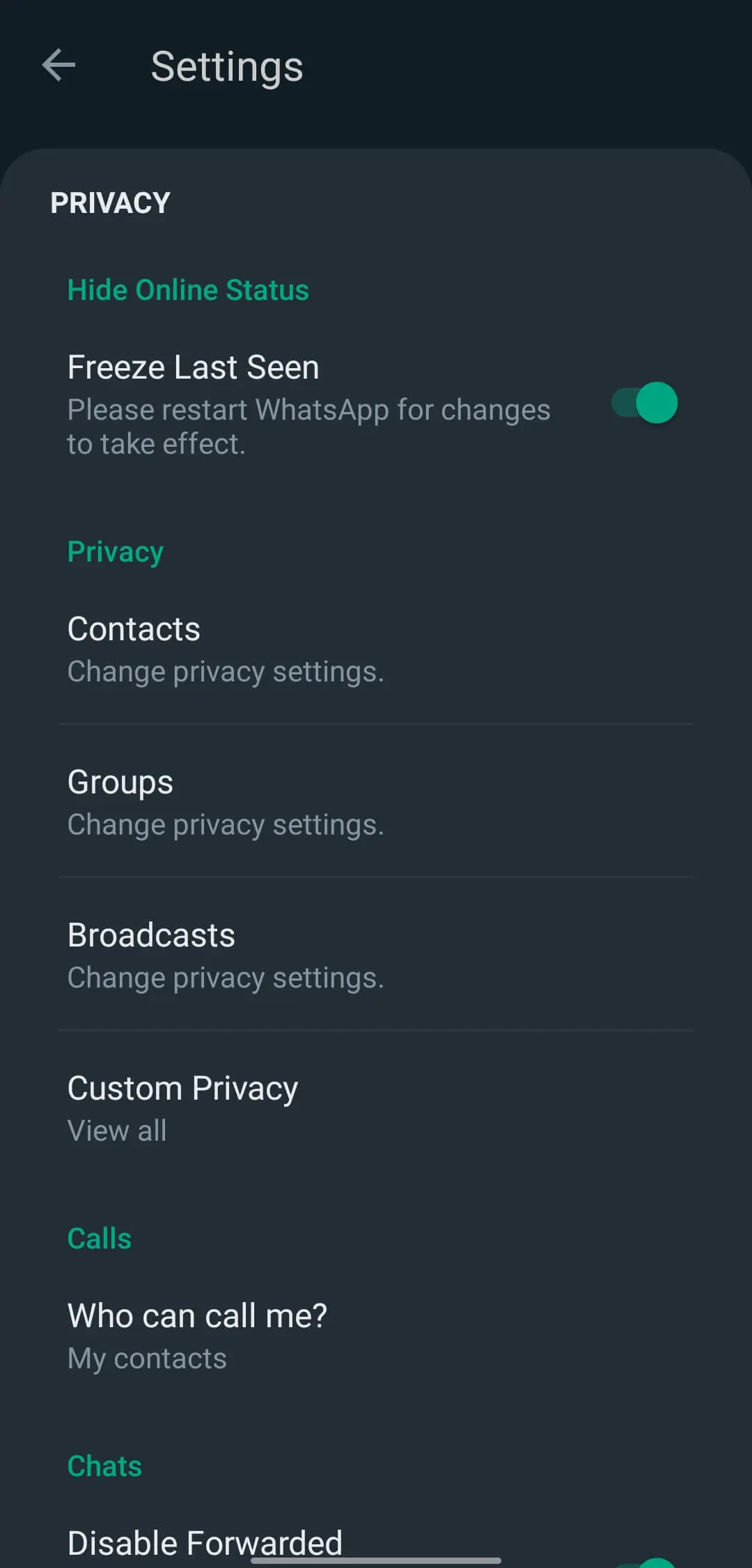Turn off Freeze Last Seen switch
The height and width of the screenshot is (1568, 752).
645,403
